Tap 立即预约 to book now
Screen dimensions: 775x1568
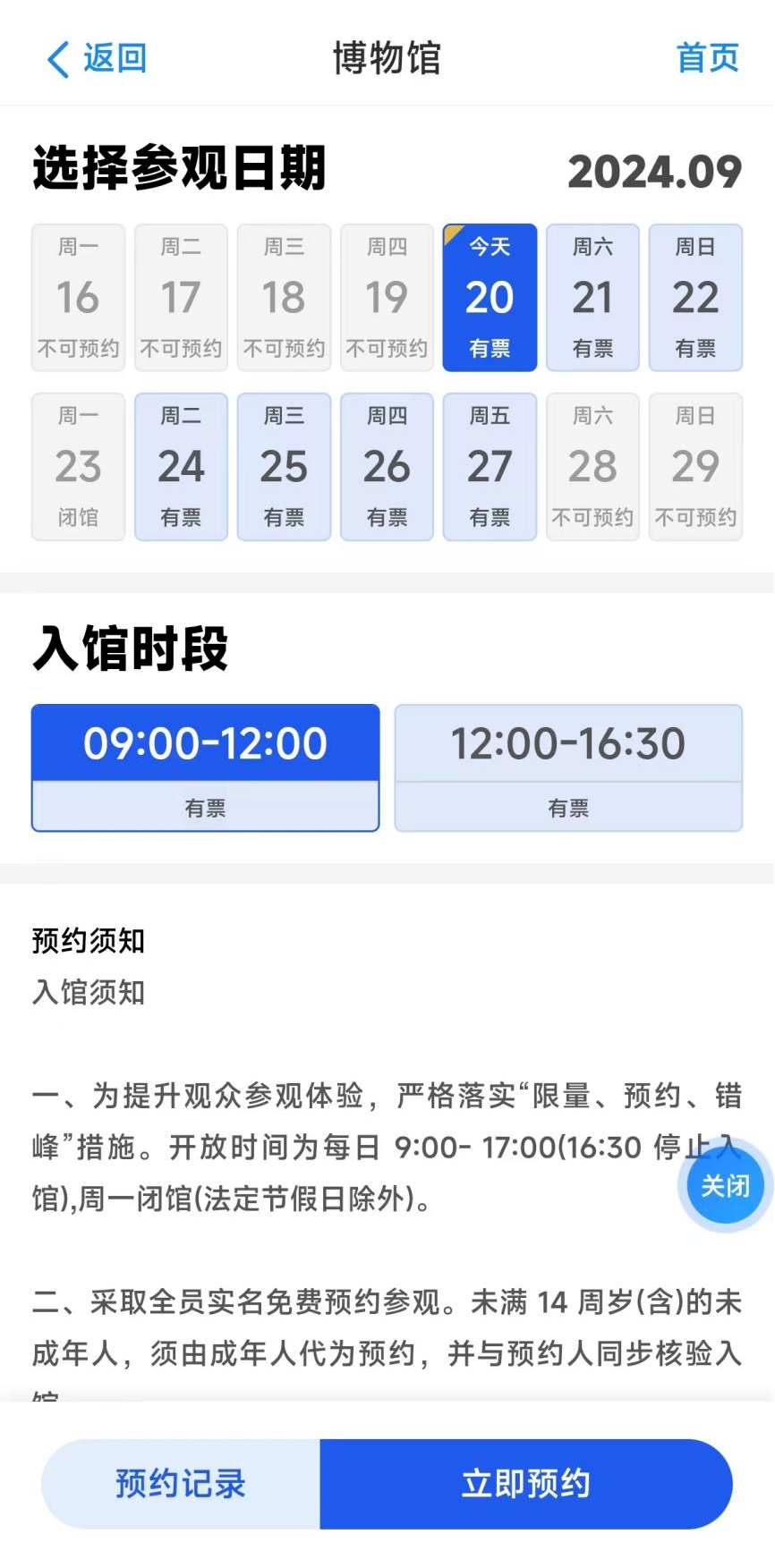click(x=524, y=1482)
